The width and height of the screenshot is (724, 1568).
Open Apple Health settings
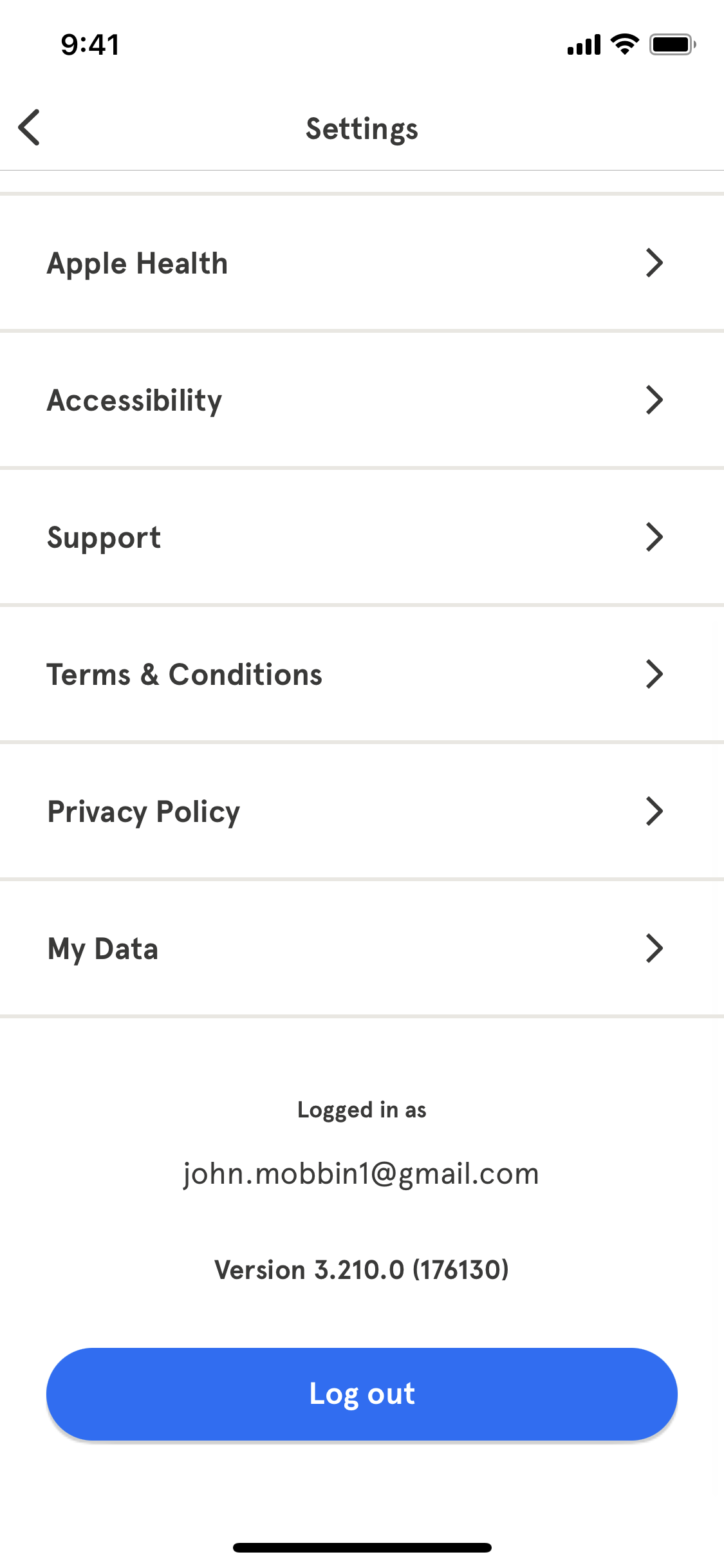point(362,263)
